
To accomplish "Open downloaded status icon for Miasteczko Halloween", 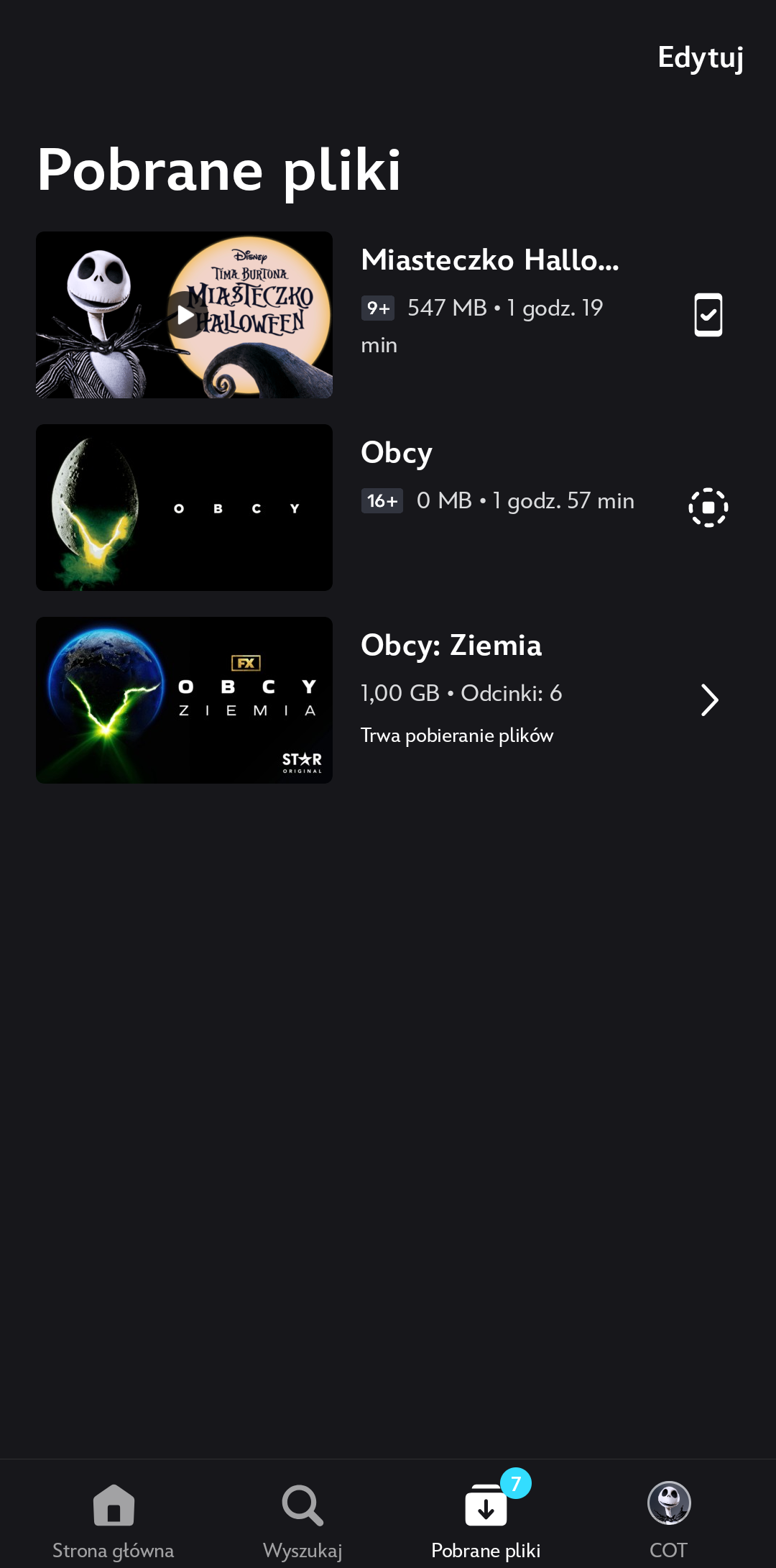I will 708,315.
